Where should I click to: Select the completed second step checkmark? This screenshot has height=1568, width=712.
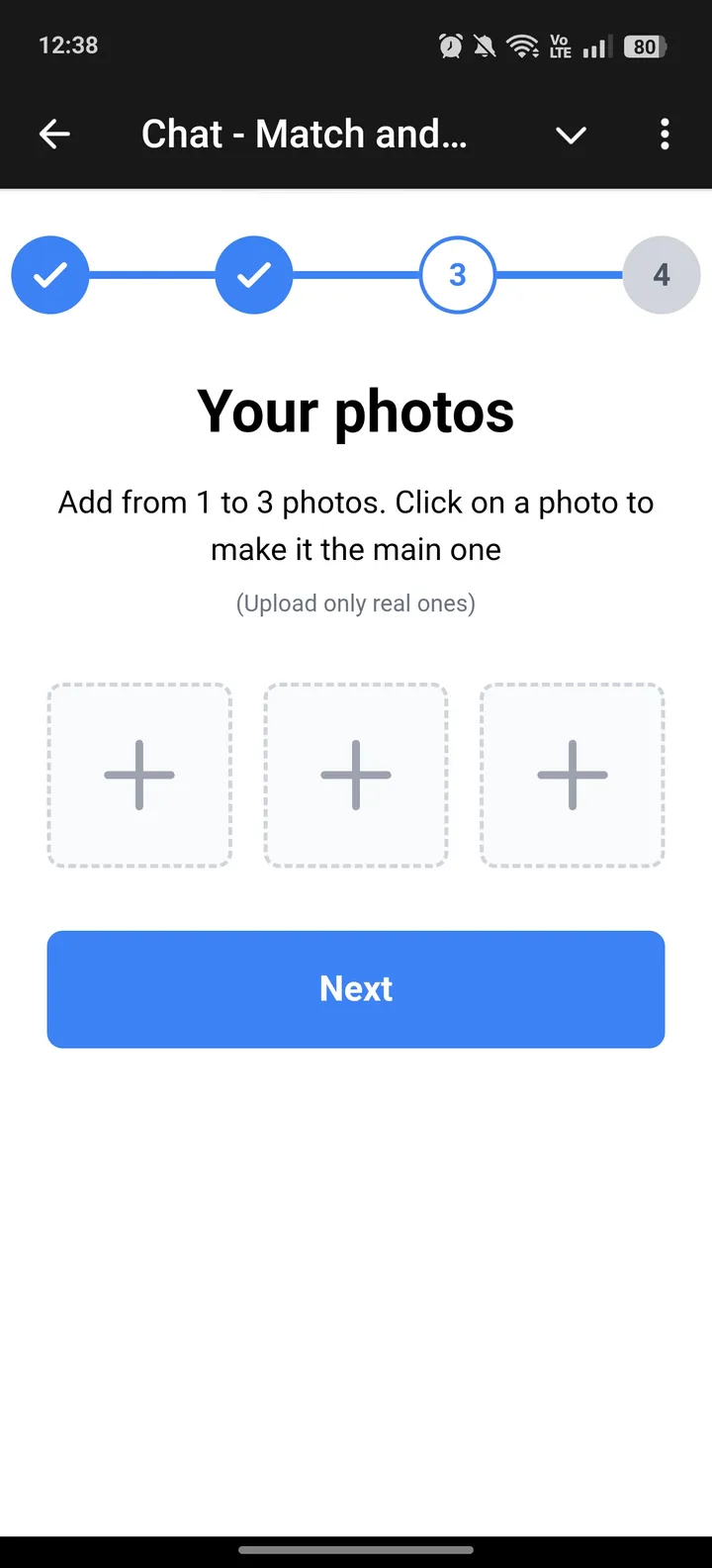[x=254, y=275]
